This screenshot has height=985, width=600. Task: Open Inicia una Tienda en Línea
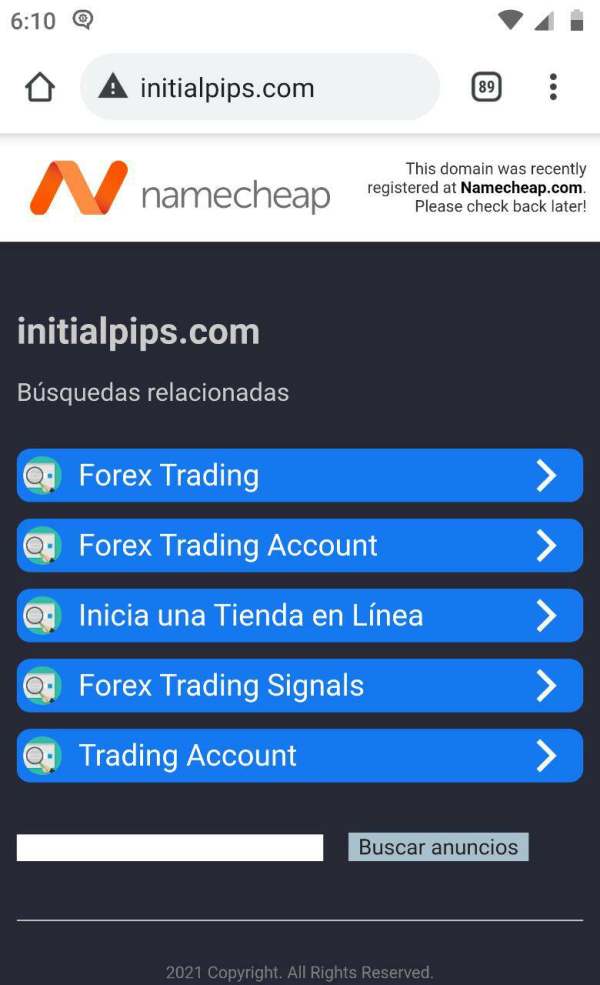tap(300, 615)
